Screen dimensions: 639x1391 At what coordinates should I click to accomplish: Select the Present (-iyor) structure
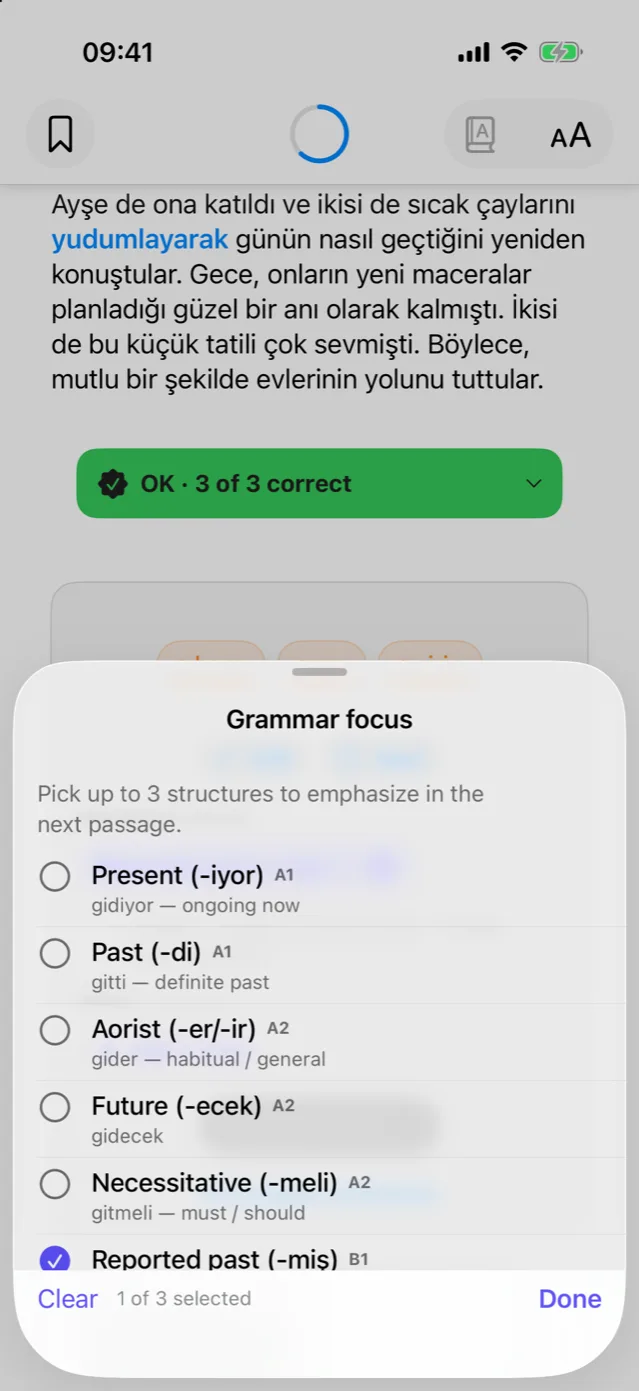tap(319, 888)
